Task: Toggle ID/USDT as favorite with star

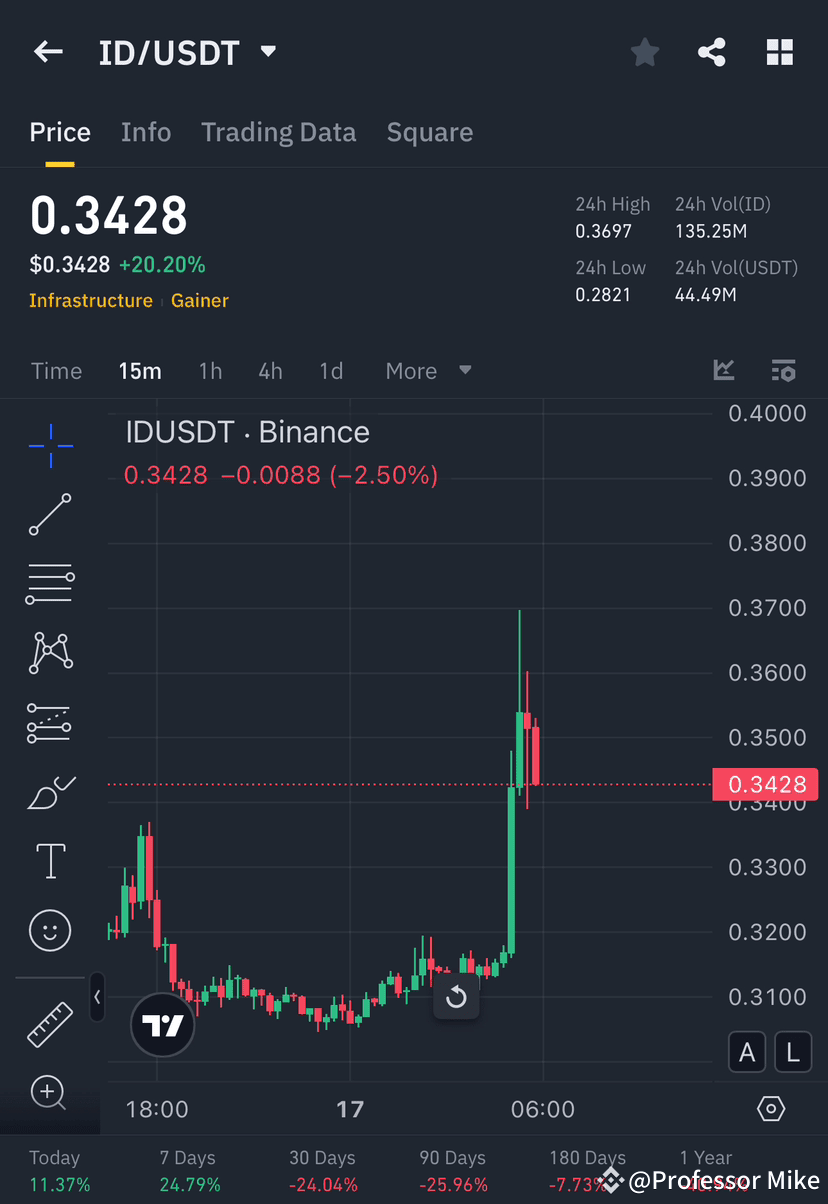Action: [644, 52]
